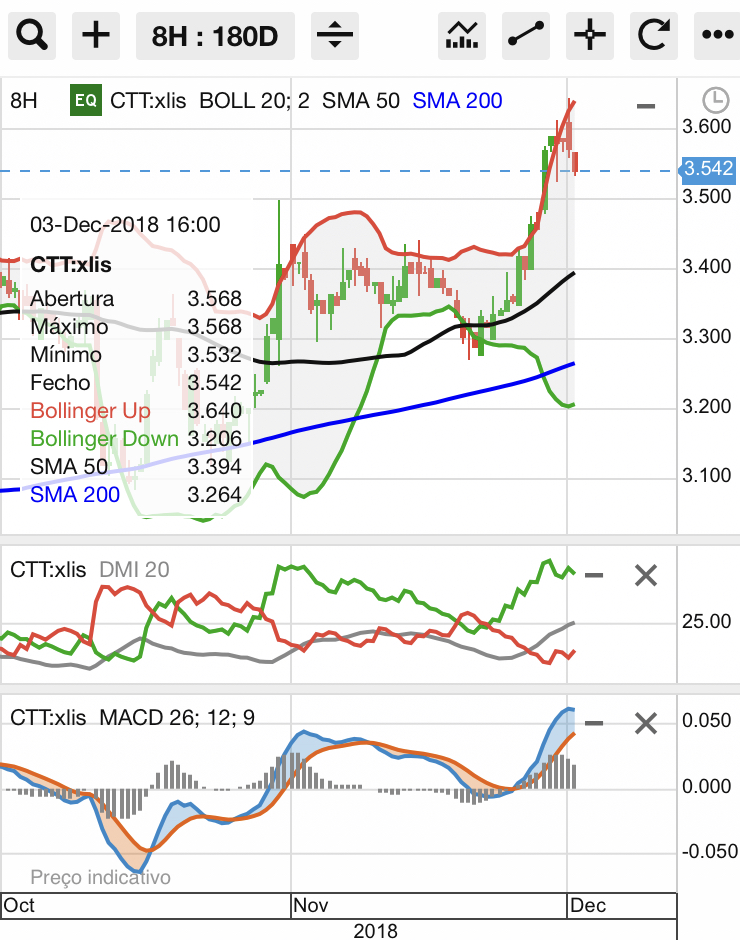The height and width of the screenshot is (940, 740).
Task: Tap the EQ CTT:xlis instrument label
Action: click(130, 100)
